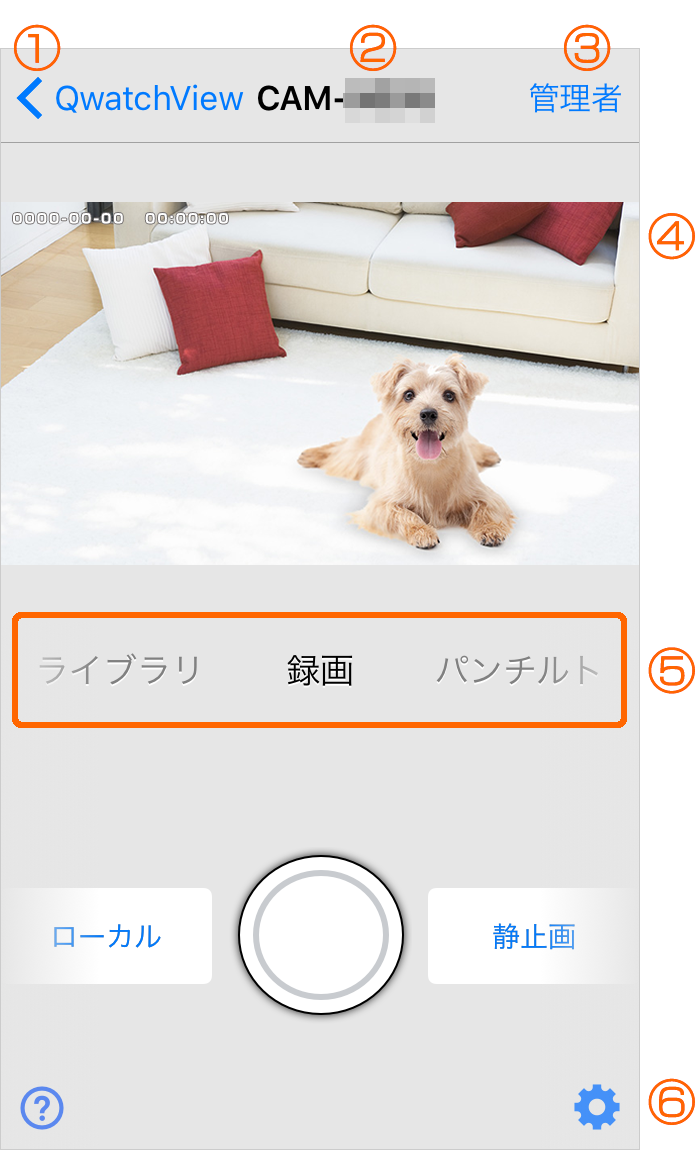Open settings with the gear icon

click(x=597, y=1107)
